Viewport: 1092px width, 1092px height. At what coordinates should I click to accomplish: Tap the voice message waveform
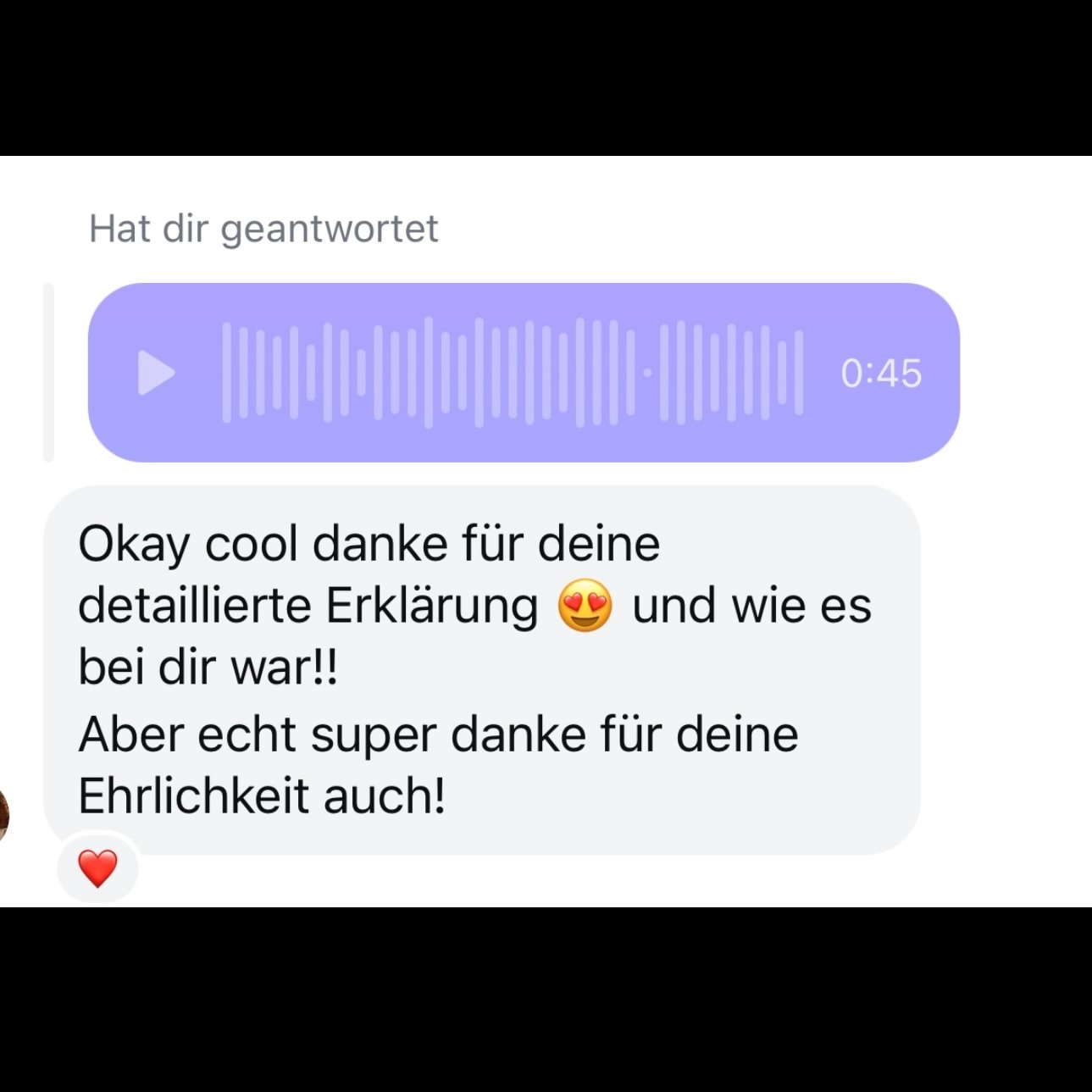click(x=512, y=373)
